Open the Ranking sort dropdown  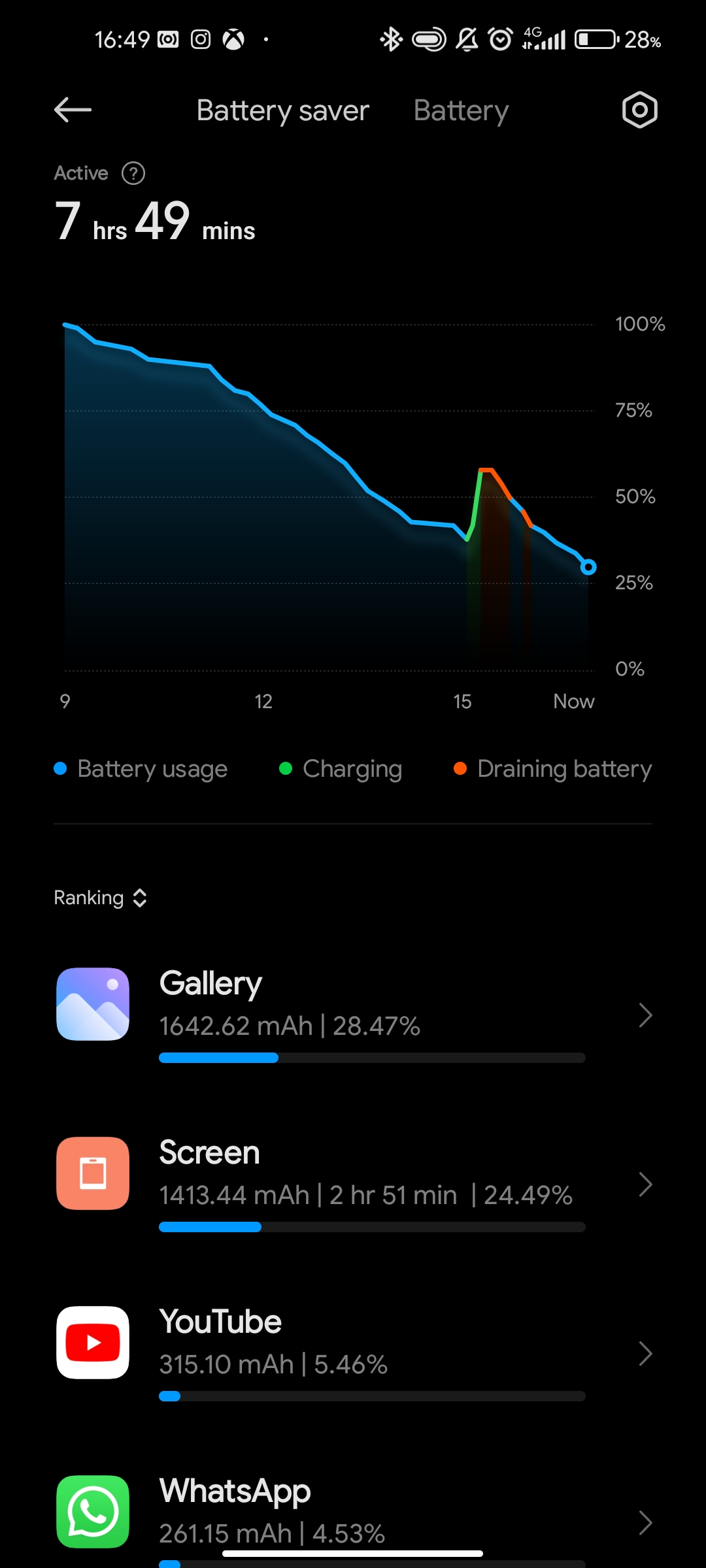[100, 898]
